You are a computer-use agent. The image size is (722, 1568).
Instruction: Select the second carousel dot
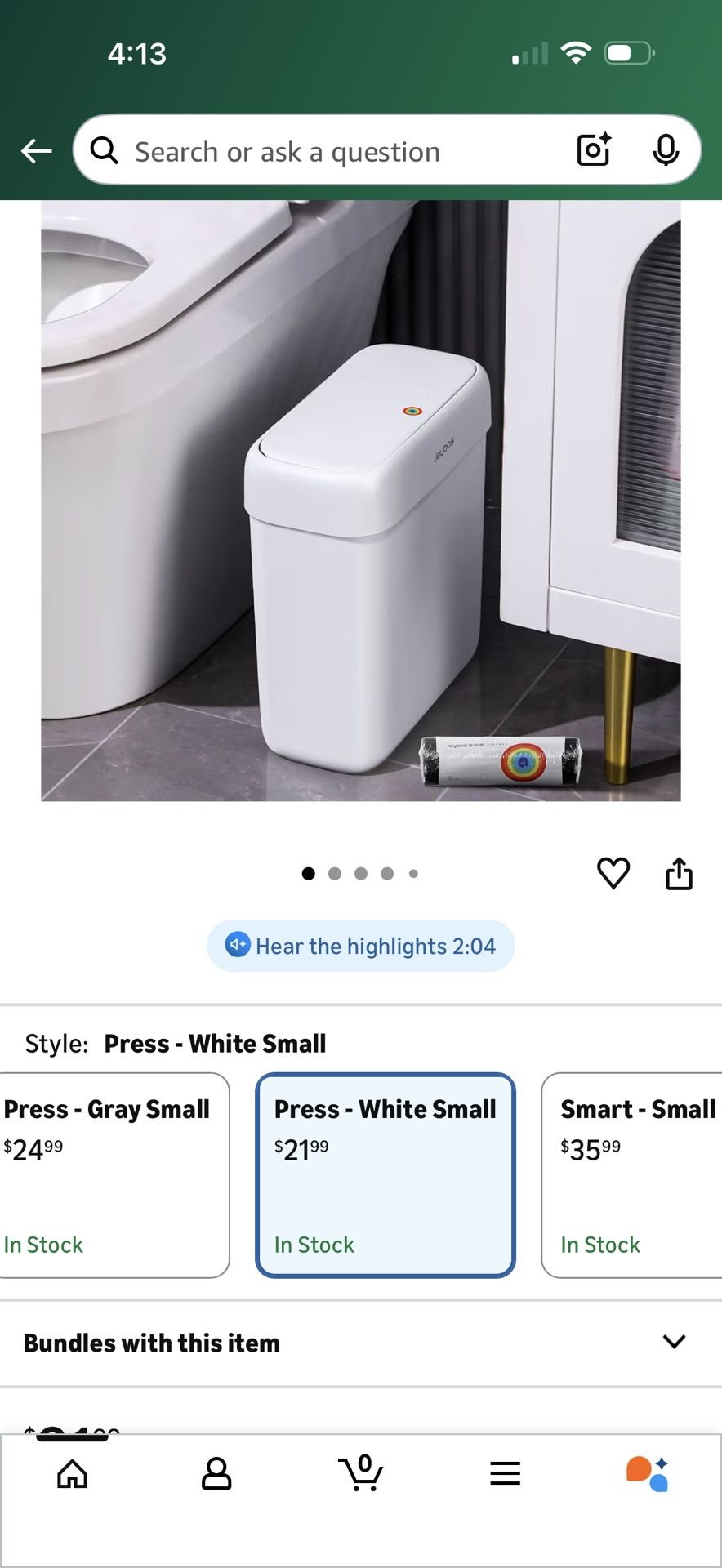click(x=335, y=873)
